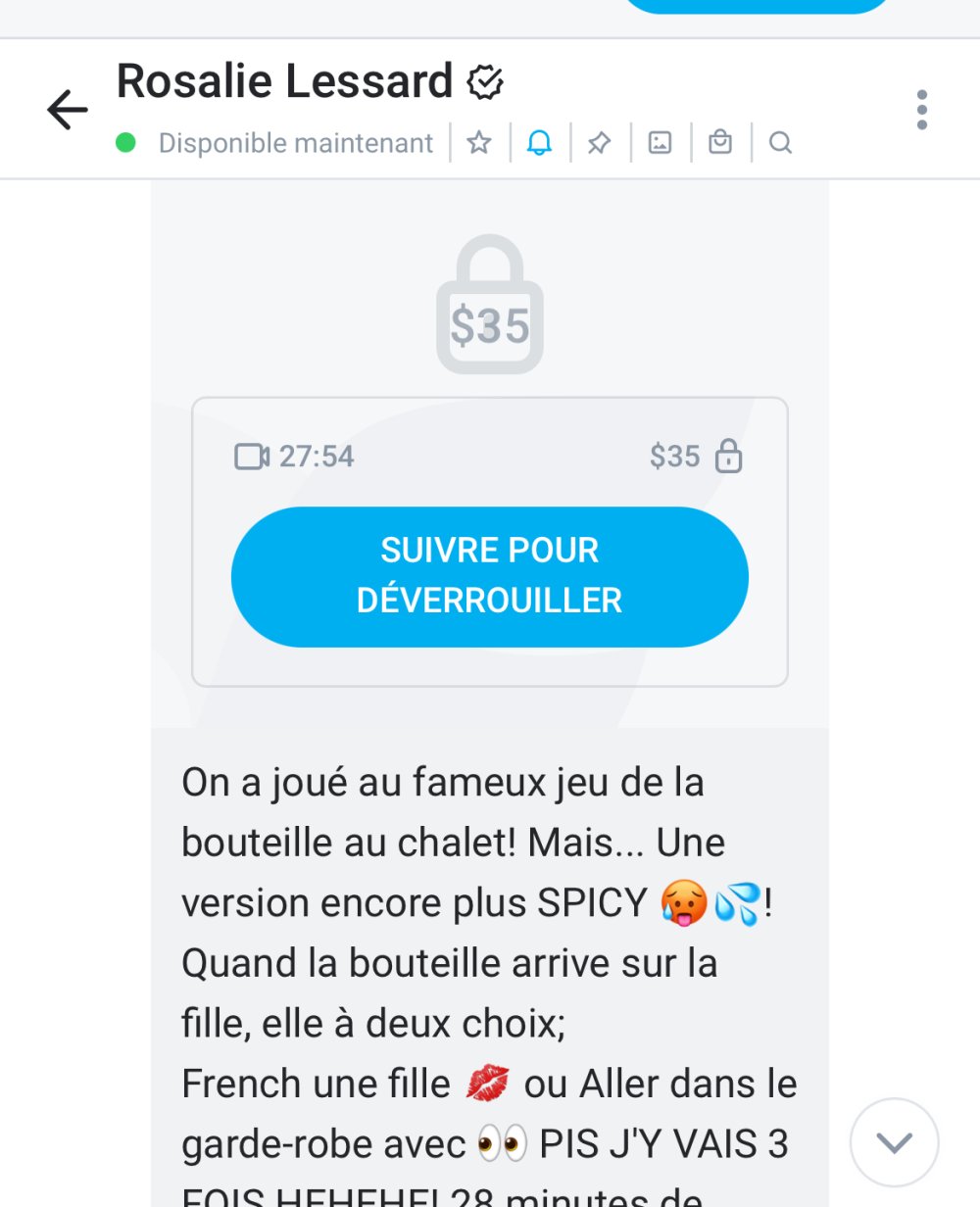Viewport: 980px width, 1207px height.
Task: Tap Suivre pour déverrouiller button
Action: [x=490, y=576]
